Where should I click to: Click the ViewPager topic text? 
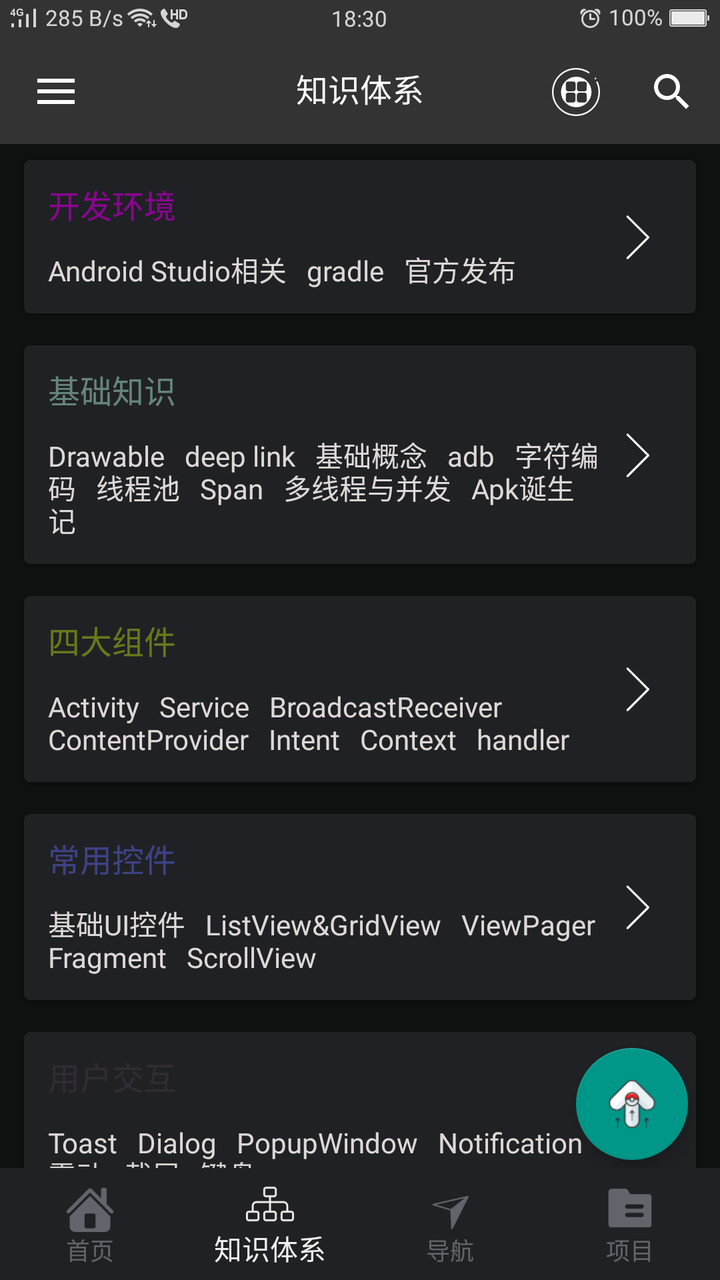pos(527,925)
